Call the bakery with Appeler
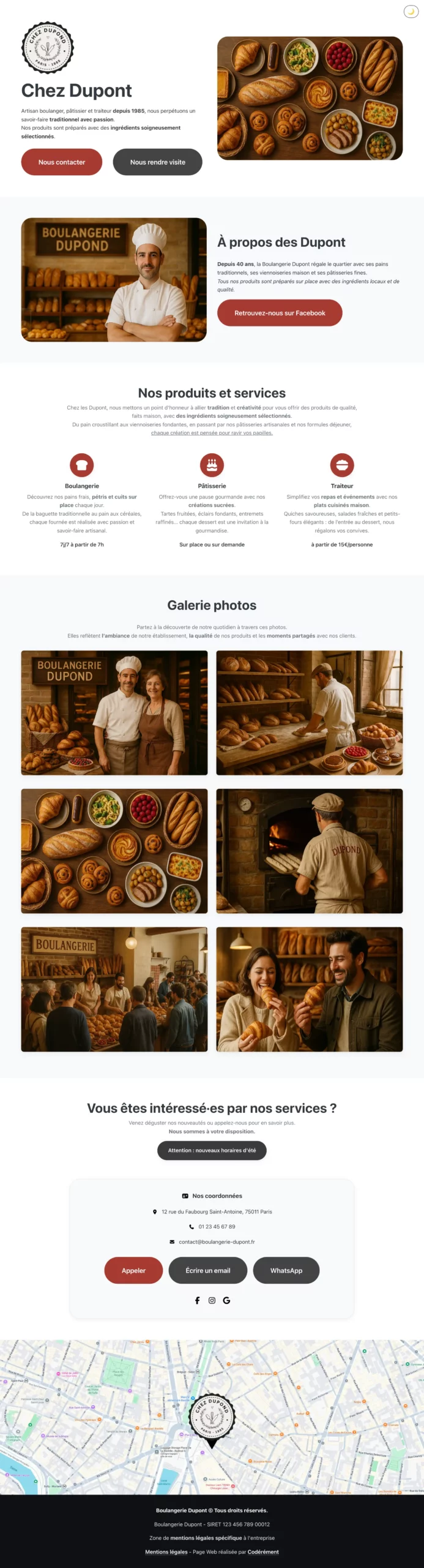424x1568 pixels. 133,1270
